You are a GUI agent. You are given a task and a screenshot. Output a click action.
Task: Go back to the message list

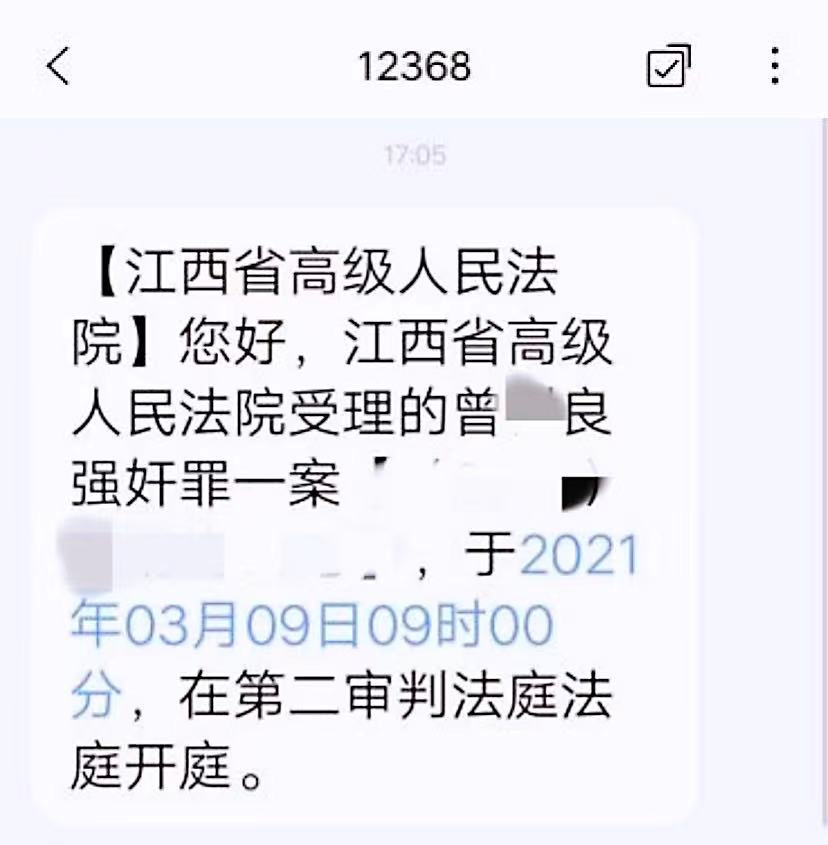(58, 67)
